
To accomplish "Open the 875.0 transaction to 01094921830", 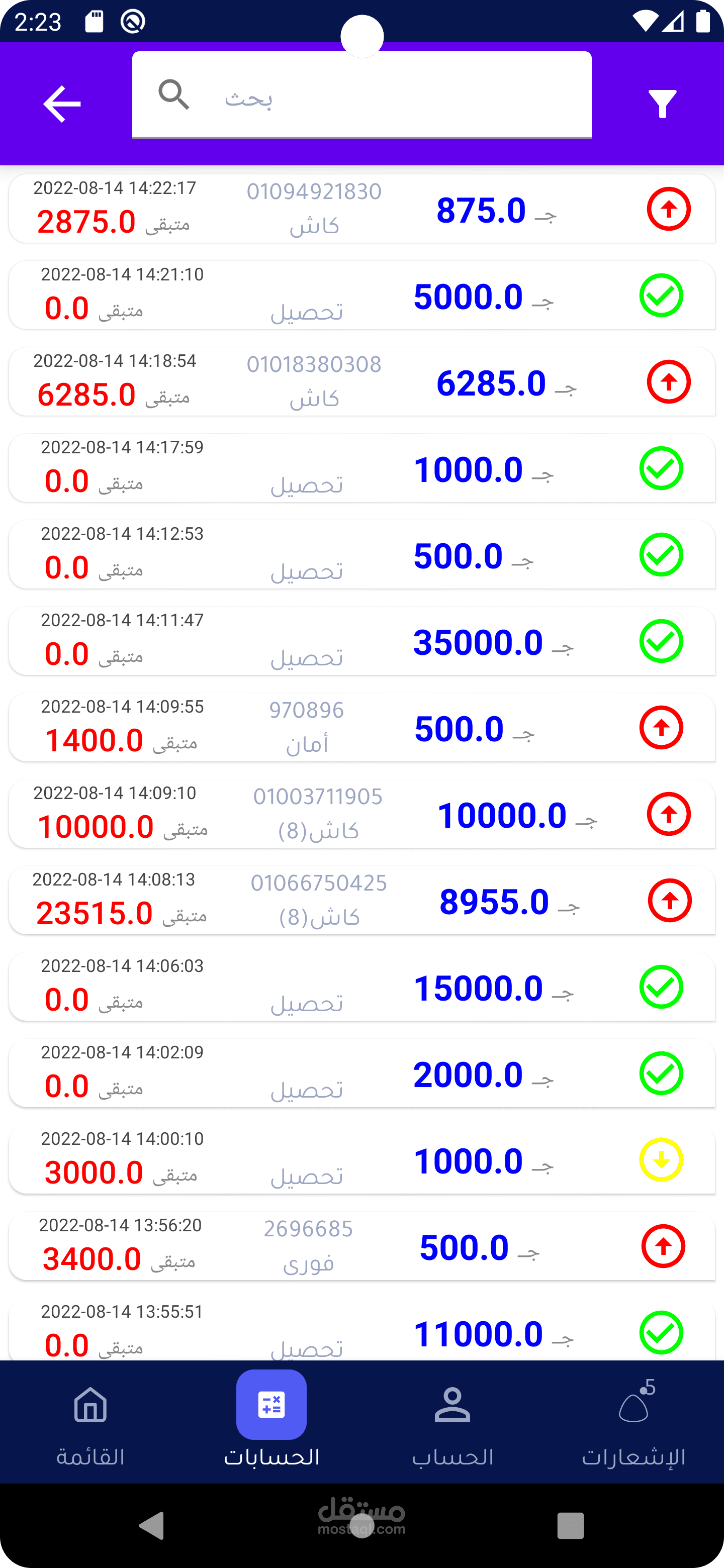I will (x=361, y=209).
